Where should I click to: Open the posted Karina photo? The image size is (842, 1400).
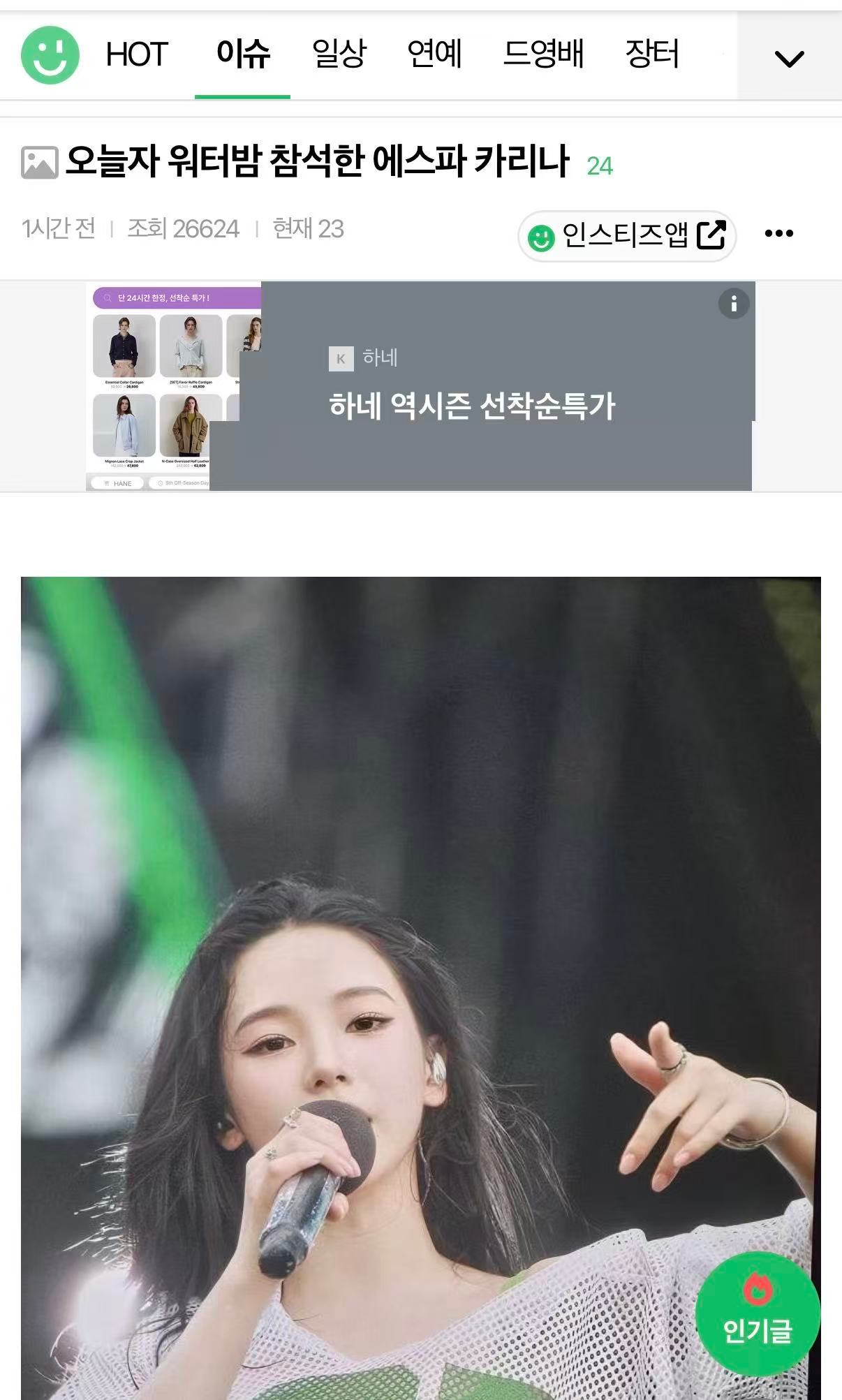pyautogui.click(x=421, y=988)
